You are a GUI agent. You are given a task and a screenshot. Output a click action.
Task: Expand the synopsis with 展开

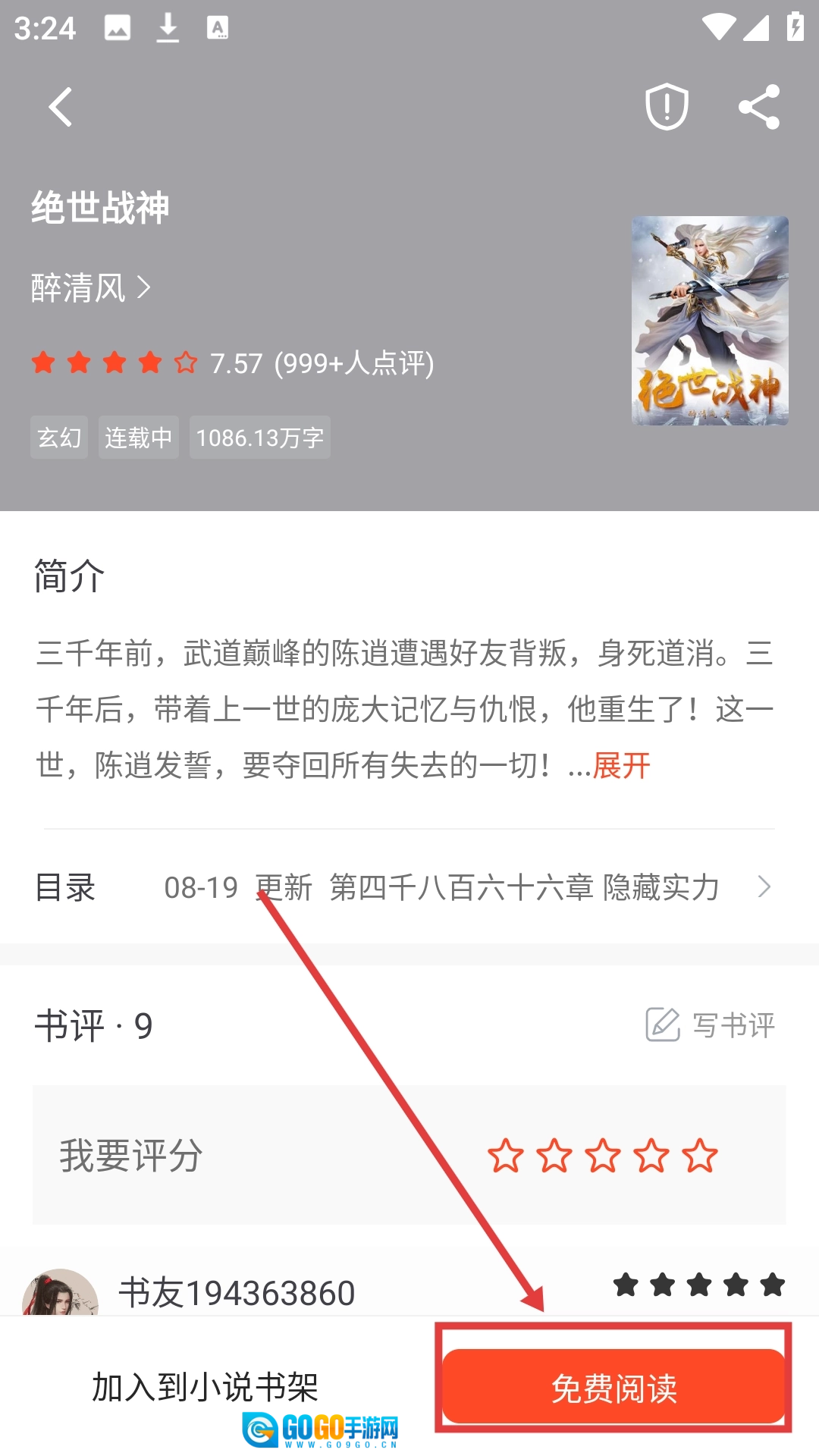622,766
